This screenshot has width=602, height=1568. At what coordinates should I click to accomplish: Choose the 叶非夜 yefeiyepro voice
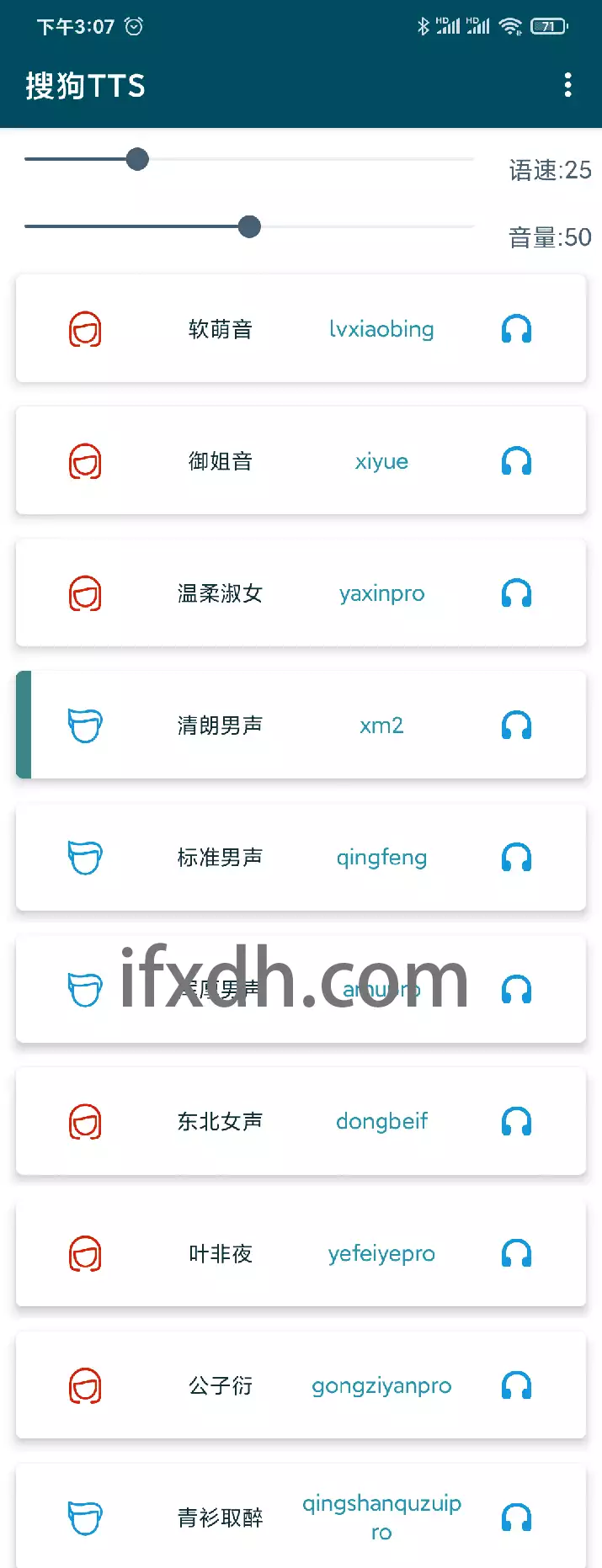pos(253,1254)
